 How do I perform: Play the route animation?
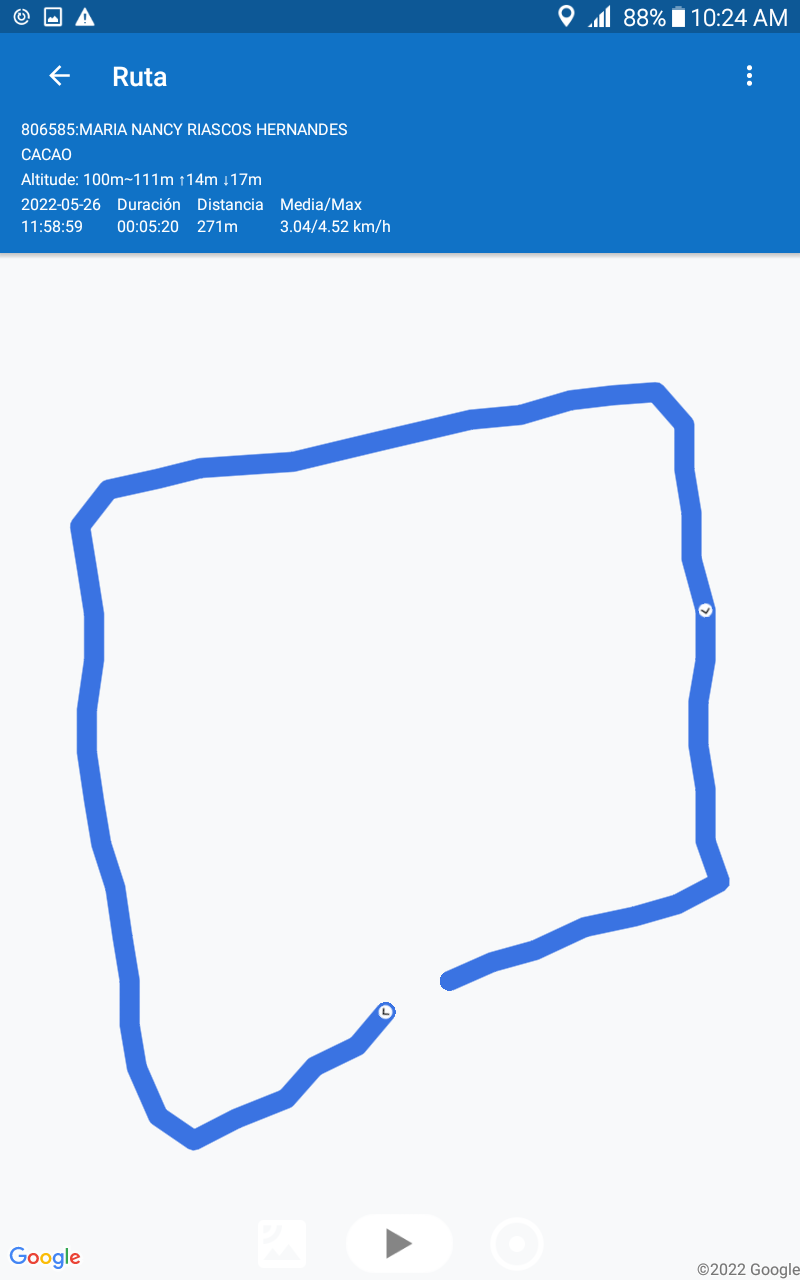coord(399,1243)
